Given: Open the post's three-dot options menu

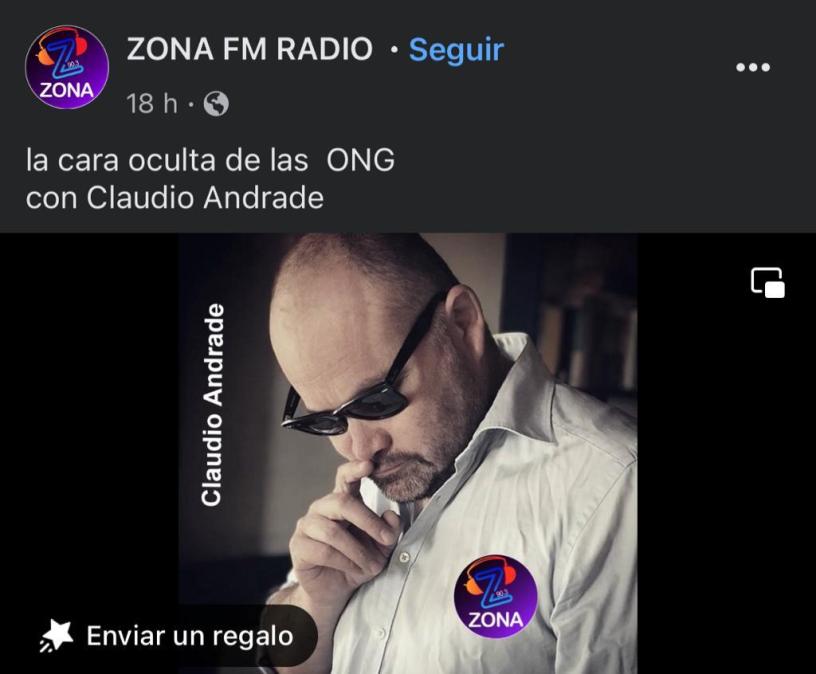Looking at the screenshot, I should coord(752,67).
